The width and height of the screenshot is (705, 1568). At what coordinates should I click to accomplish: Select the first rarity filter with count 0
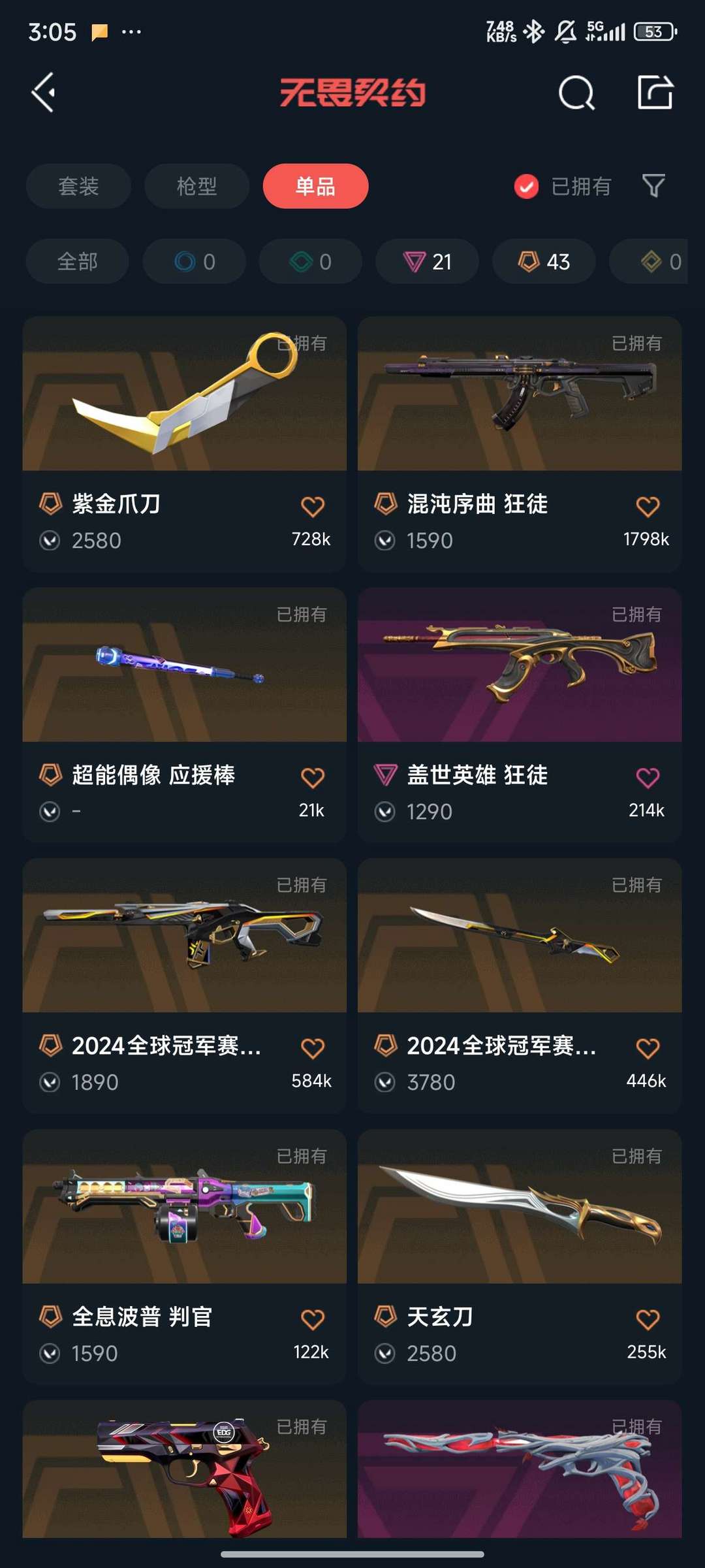tap(194, 261)
